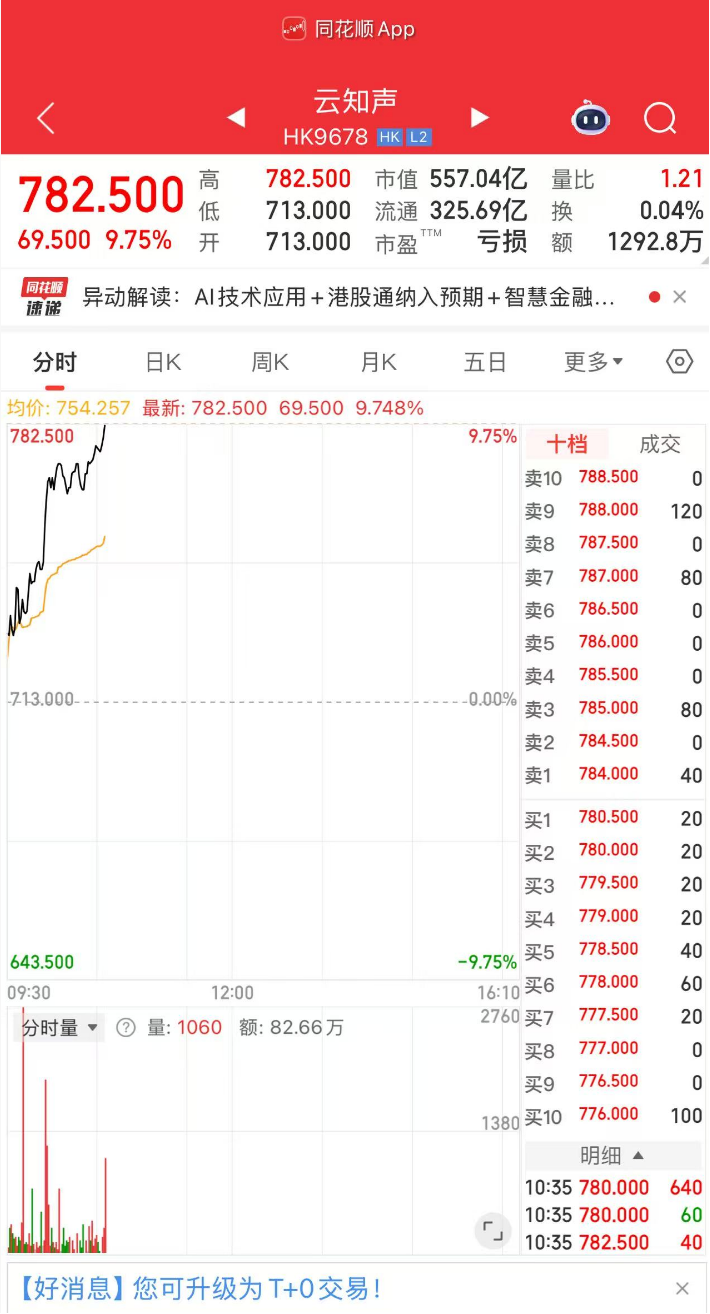
Task: Select the 十档 order book tab
Action: pyautogui.click(x=566, y=445)
